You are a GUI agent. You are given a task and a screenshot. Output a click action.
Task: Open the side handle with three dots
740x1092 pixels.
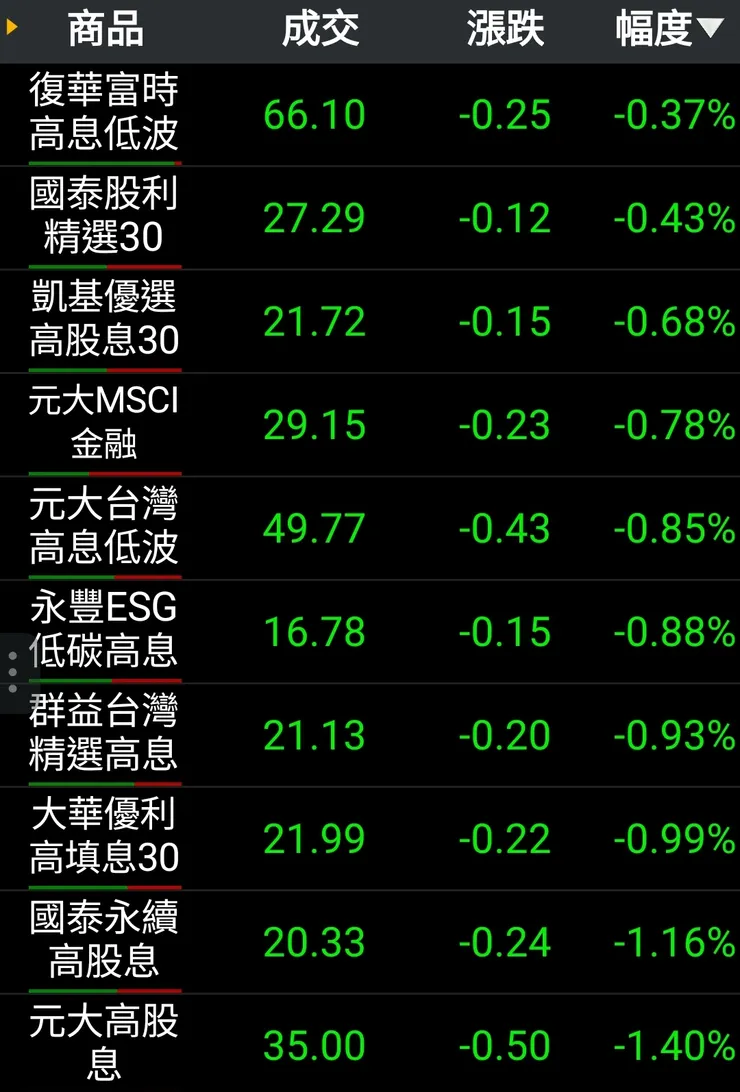pos(12,673)
